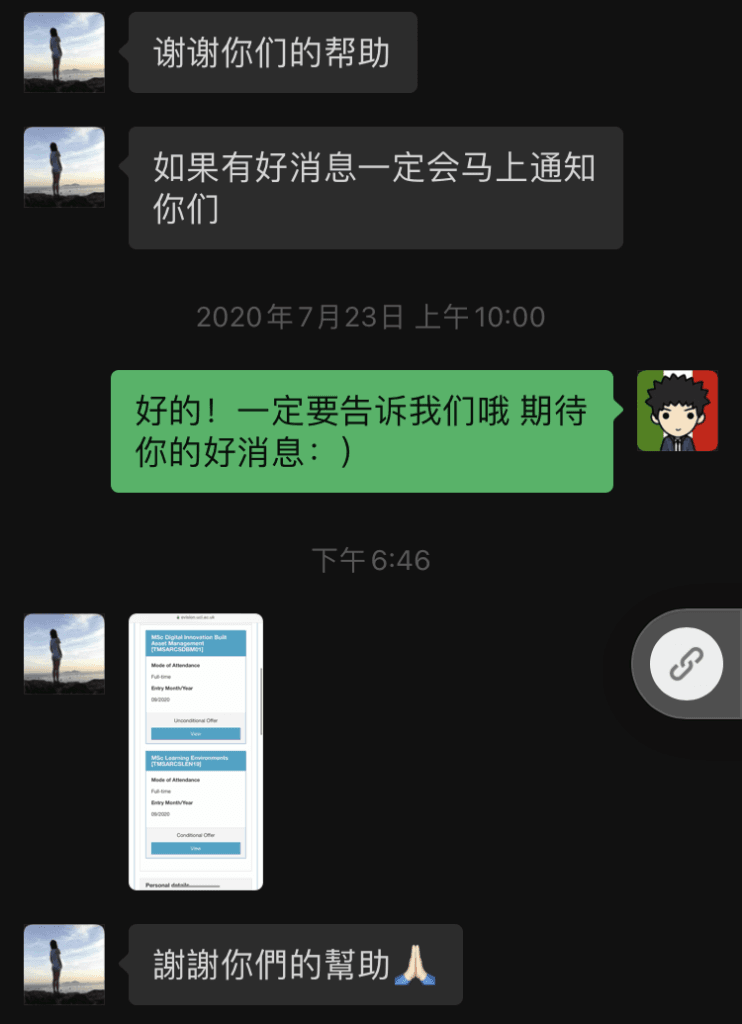Open sender's avatar beside 謝謝你們的幫助 message
The width and height of the screenshot is (742, 1024).
pyautogui.click(x=64, y=964)
